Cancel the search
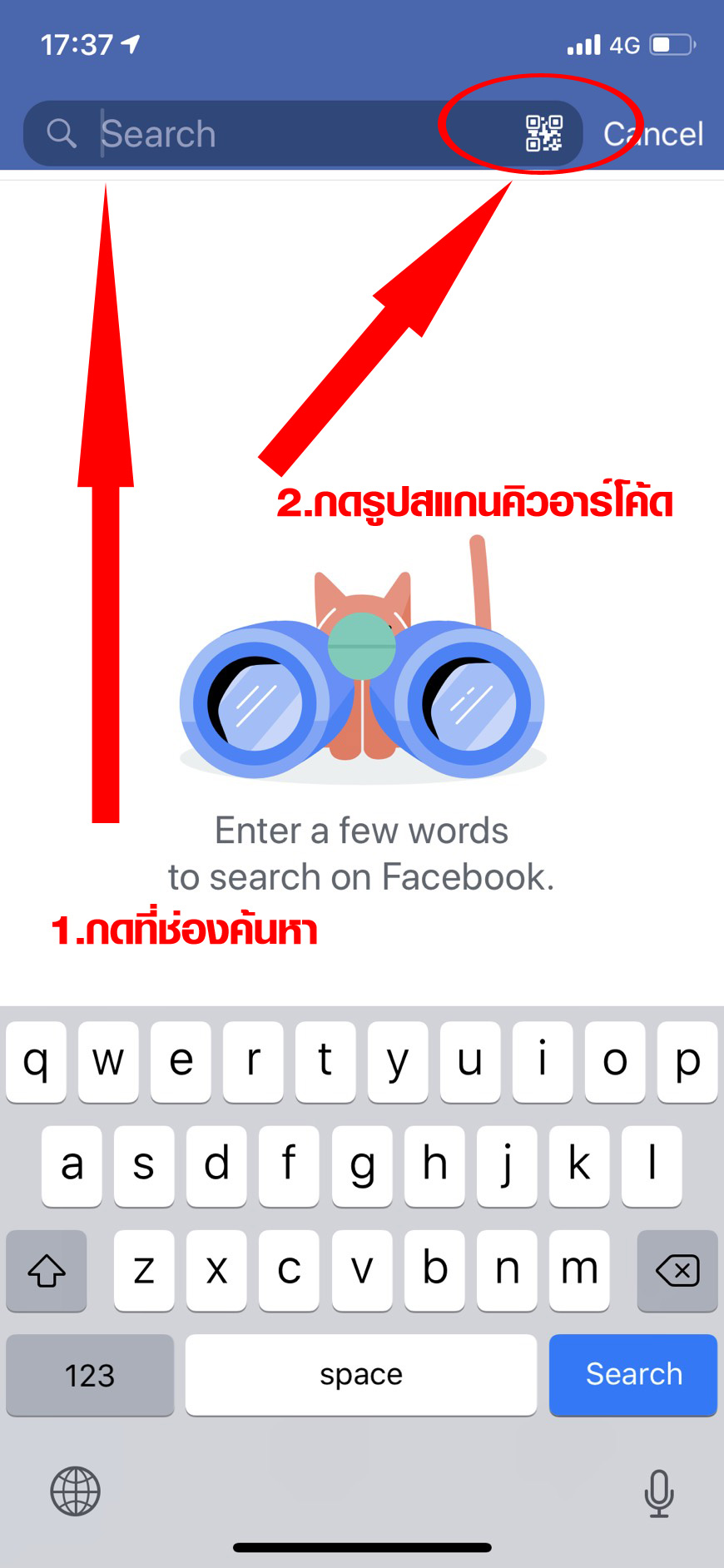 pyautogui.click(x=653, y=134)
